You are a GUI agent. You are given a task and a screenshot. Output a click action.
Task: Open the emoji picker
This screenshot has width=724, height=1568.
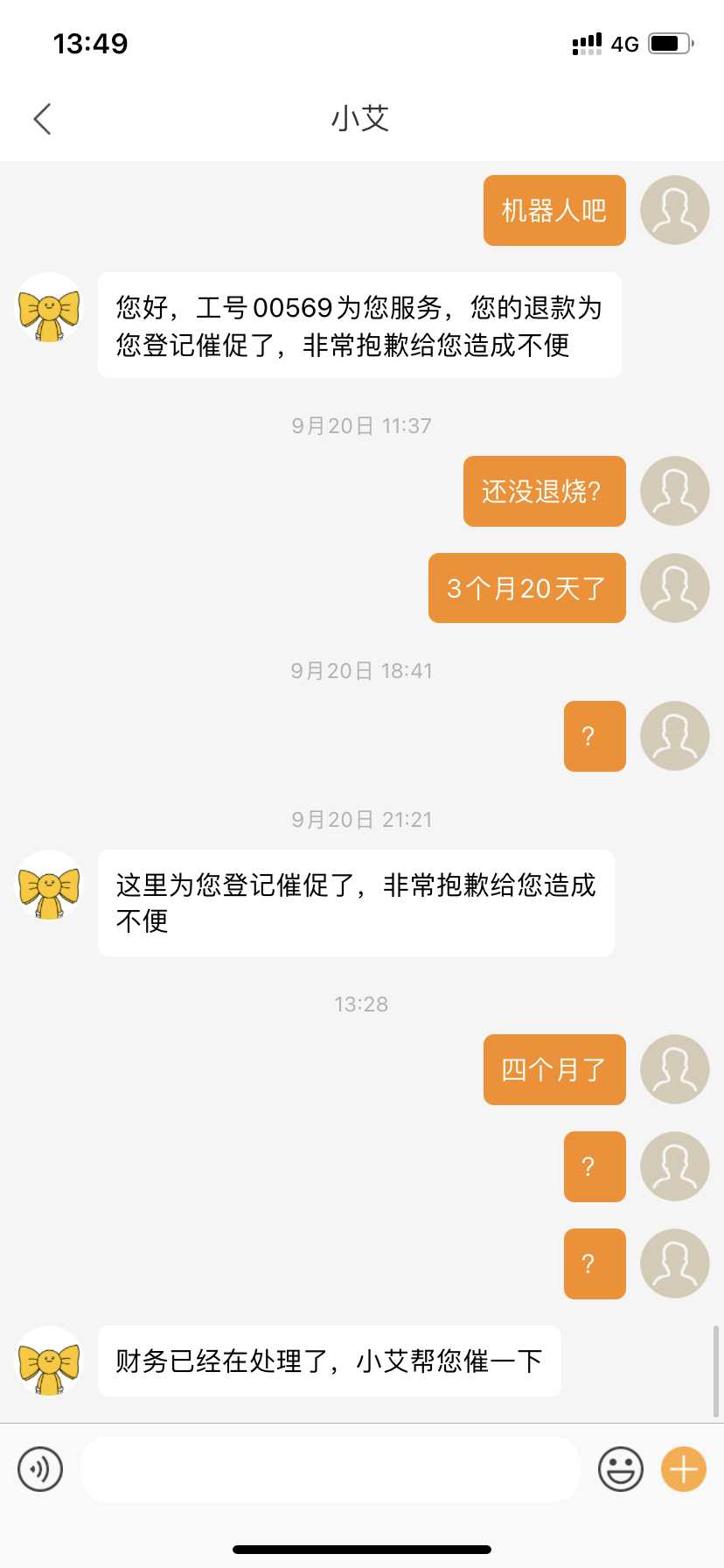[621, 1469]
